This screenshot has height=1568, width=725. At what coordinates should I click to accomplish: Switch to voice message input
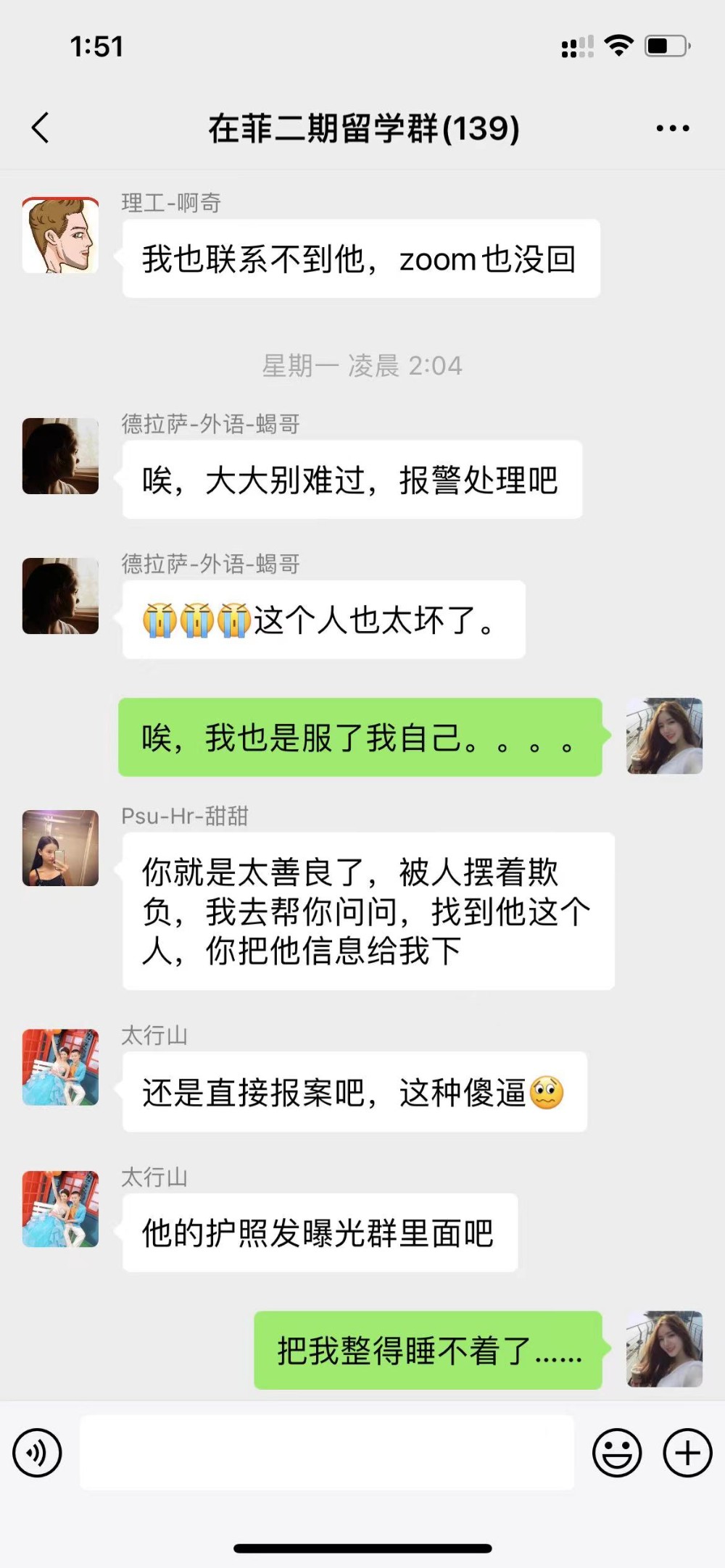click(x=37, y=1453)
